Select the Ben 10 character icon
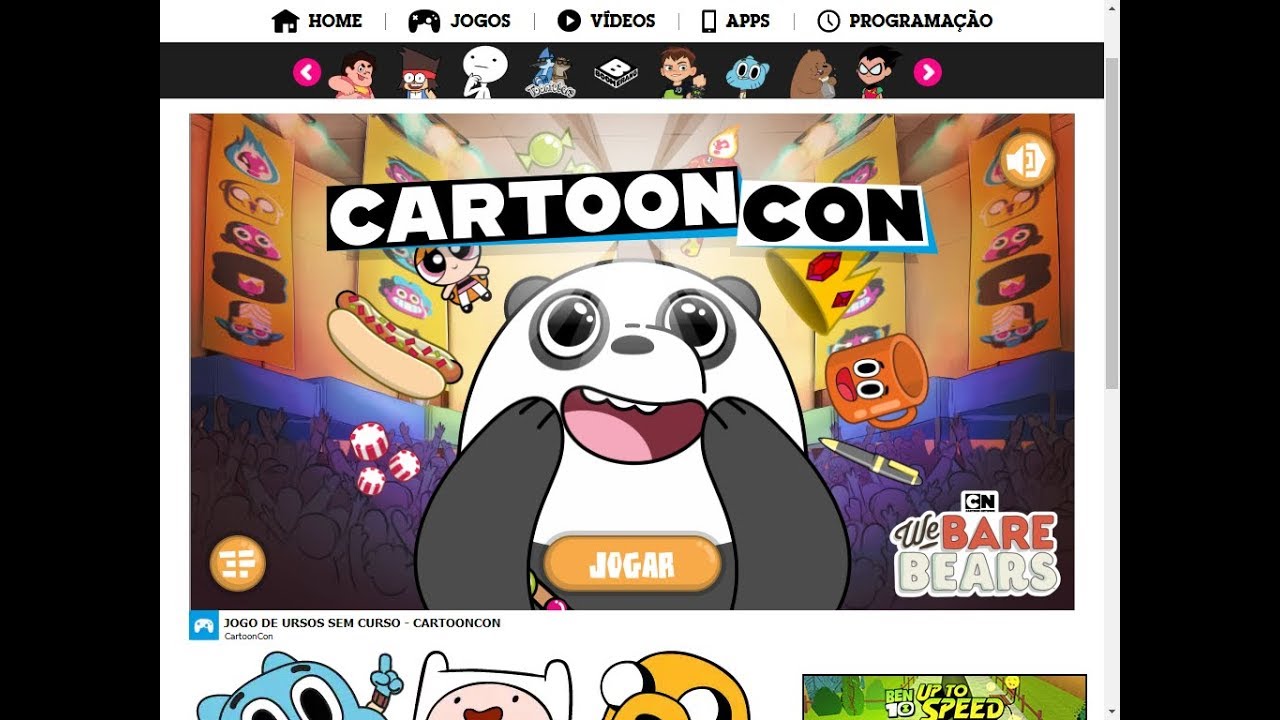1280x720 pixels. pyautogui.click(x=677, y=72)
